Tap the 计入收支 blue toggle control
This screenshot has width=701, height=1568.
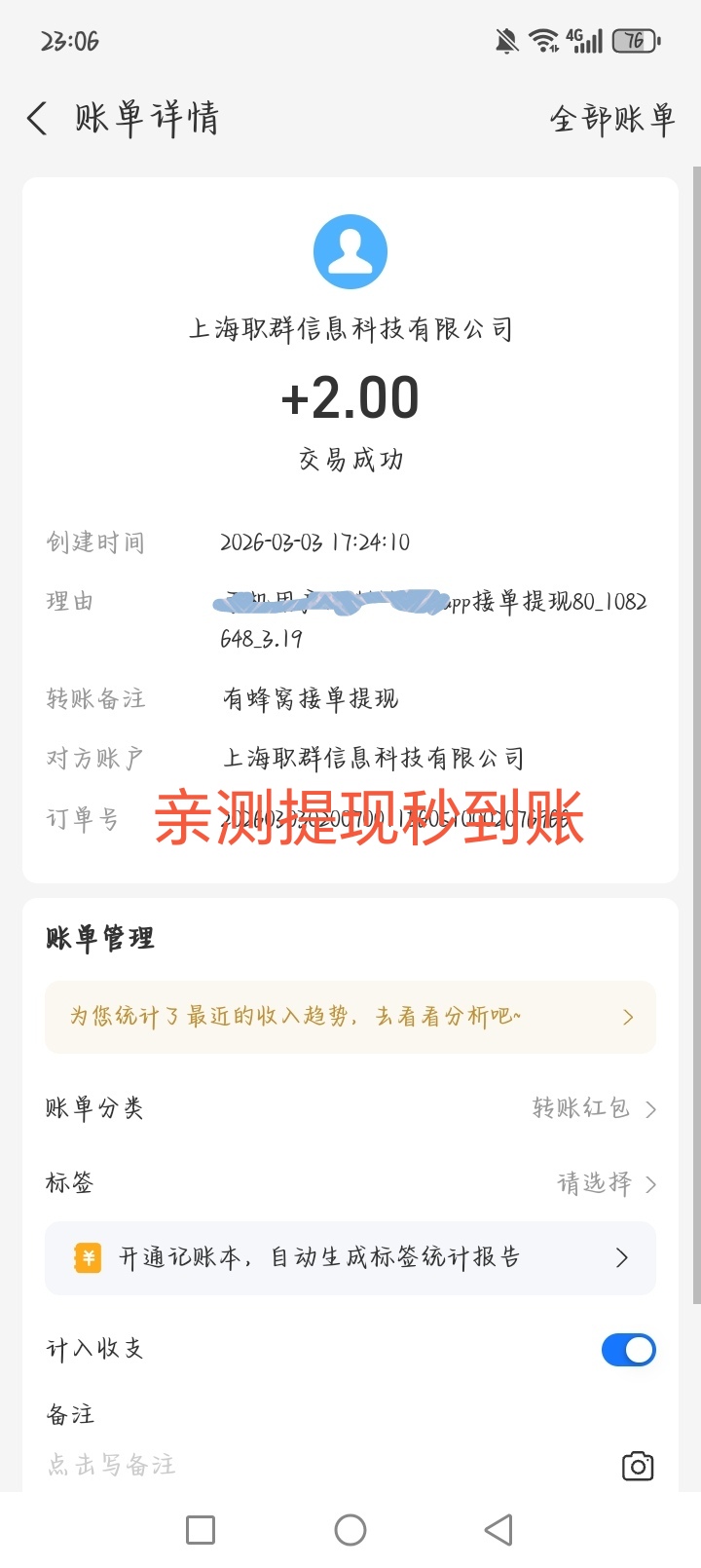tap(629, 1350)
